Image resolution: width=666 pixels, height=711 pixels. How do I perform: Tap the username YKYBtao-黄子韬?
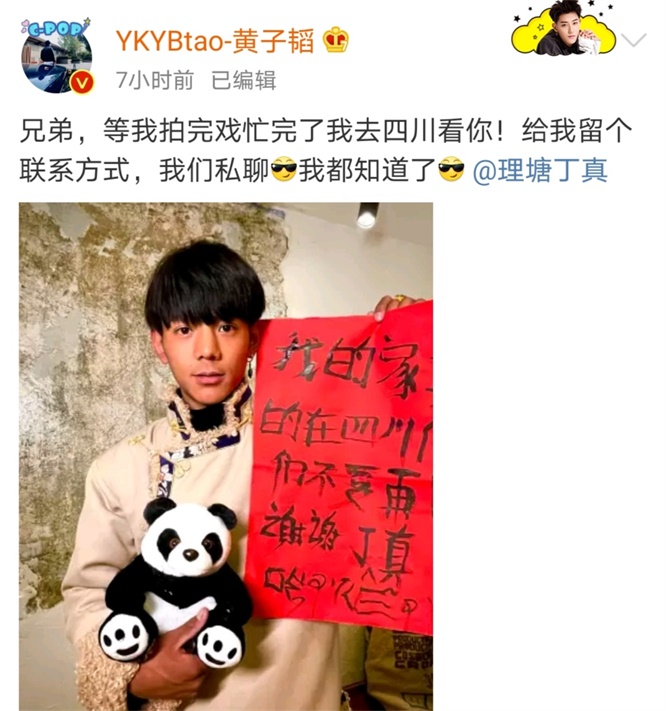pyautogui.click(x=215, y=41)
